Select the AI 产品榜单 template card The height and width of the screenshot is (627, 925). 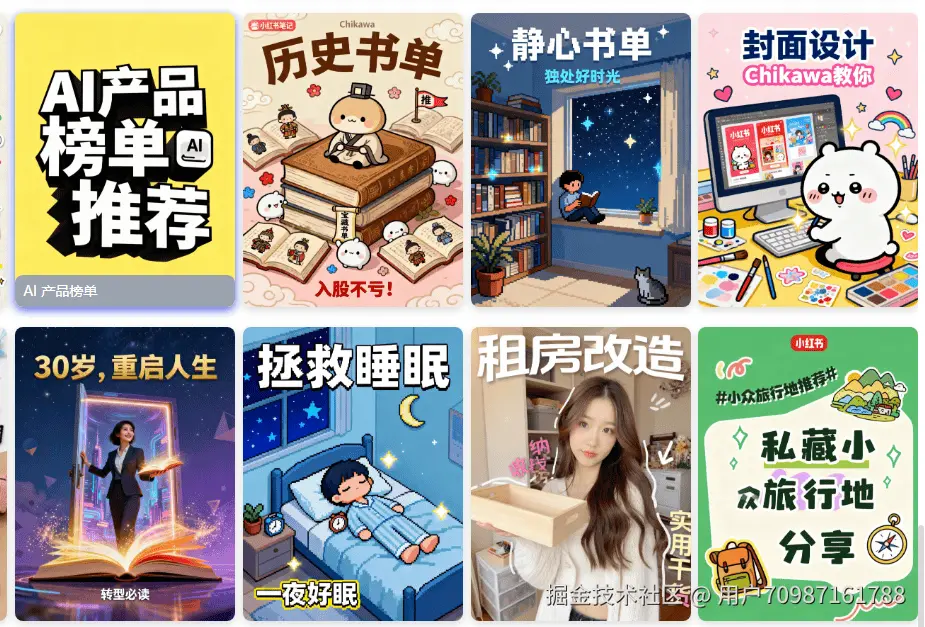125,160
